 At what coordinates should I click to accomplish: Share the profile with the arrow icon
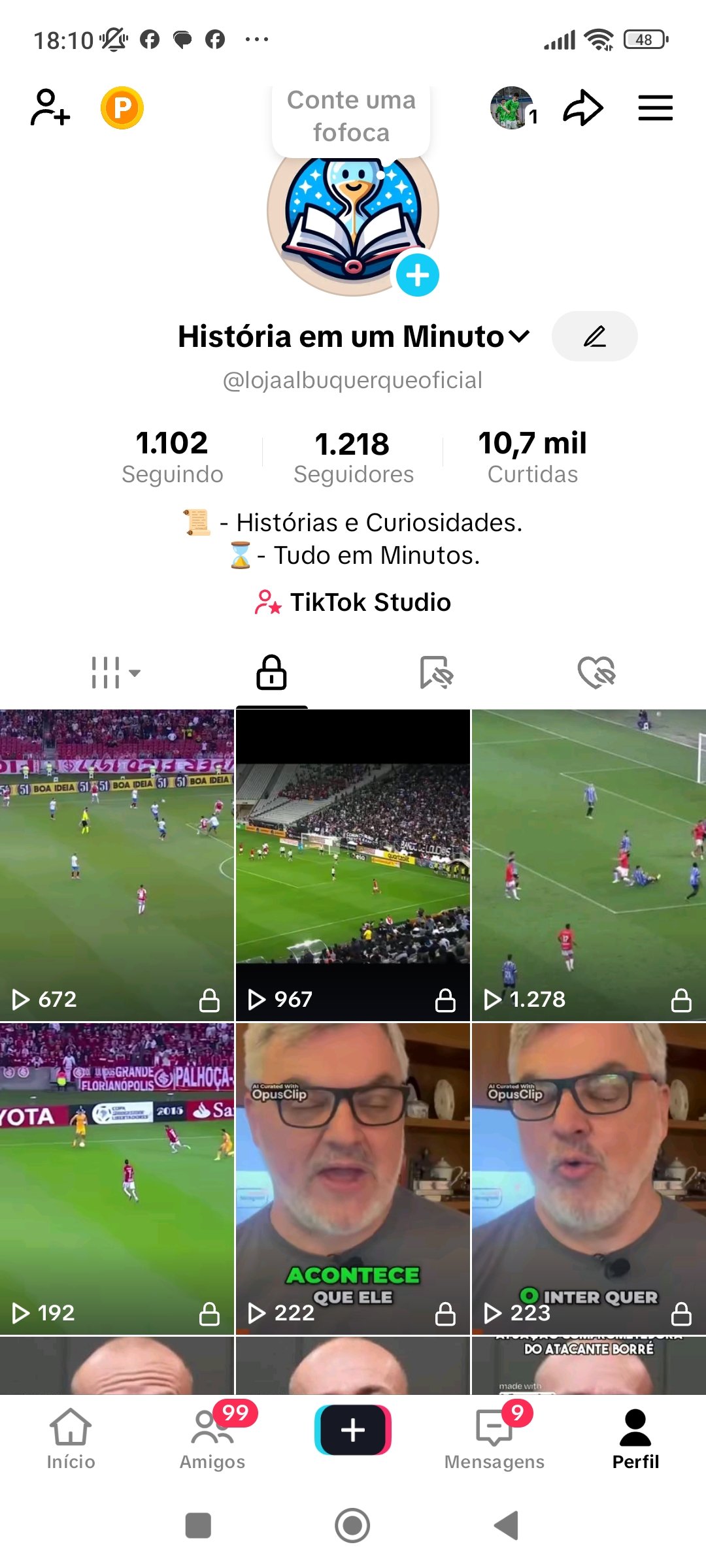(582, 108)
